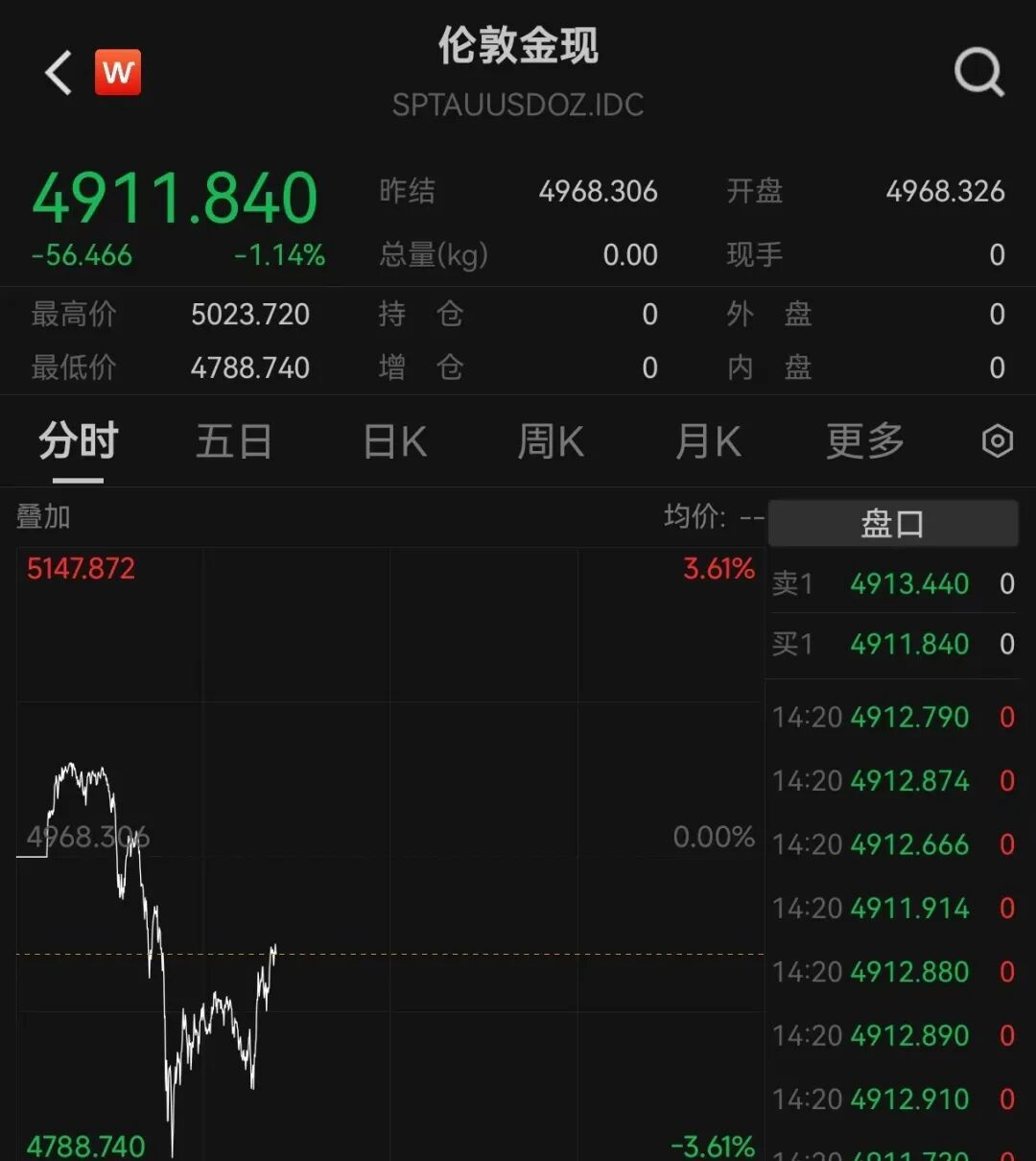Screen dimensions: 1036x1161
Task: Show the 周K weekly chart
Action: pyautogui.click(x=551, y=442)
